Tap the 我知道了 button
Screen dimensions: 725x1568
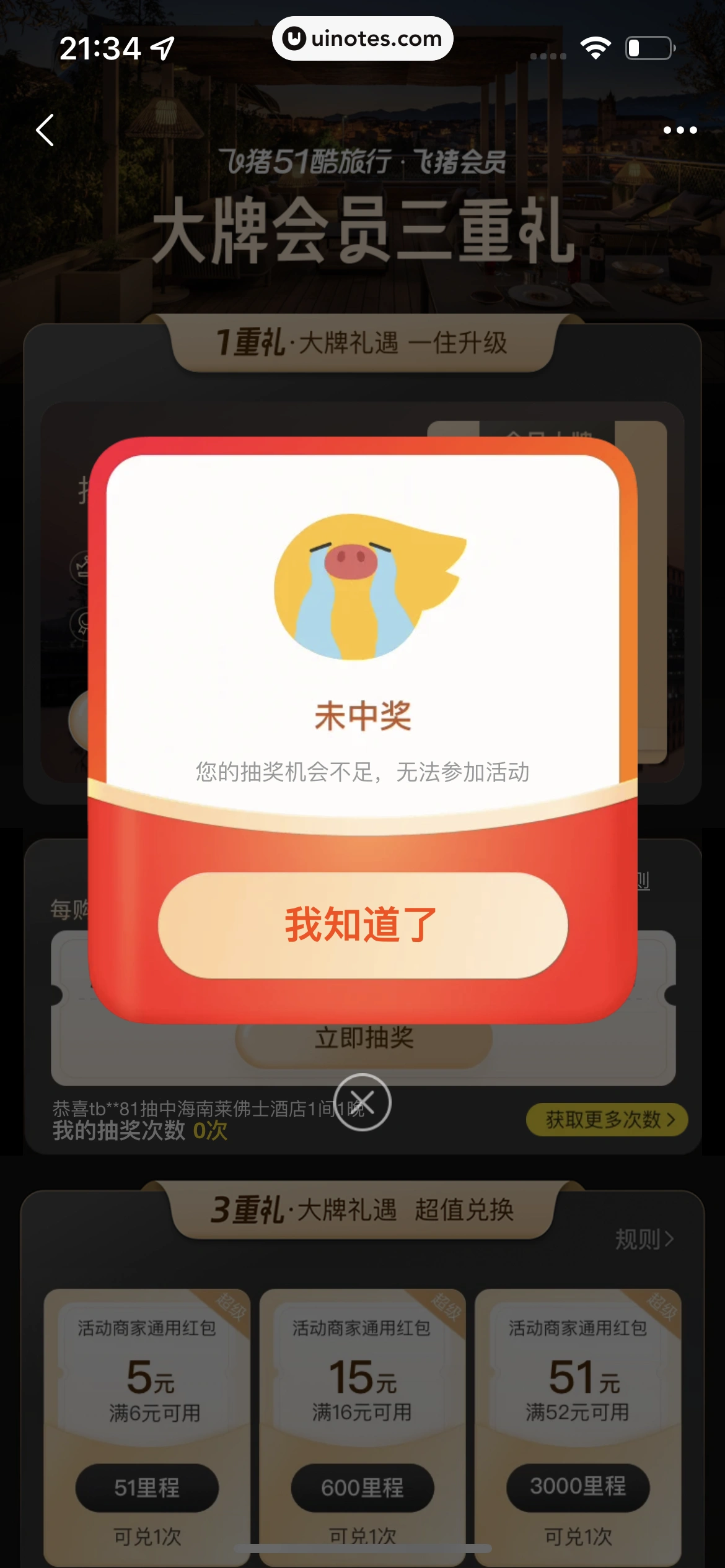pos(362,925)
